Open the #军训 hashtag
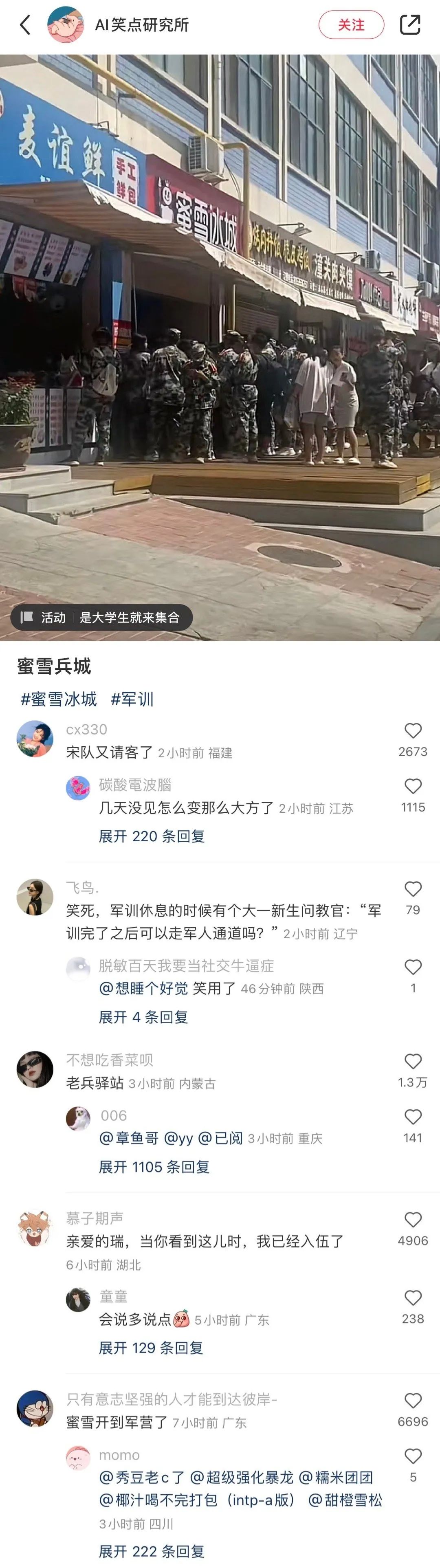The image size is (440, 1568). 132,699
